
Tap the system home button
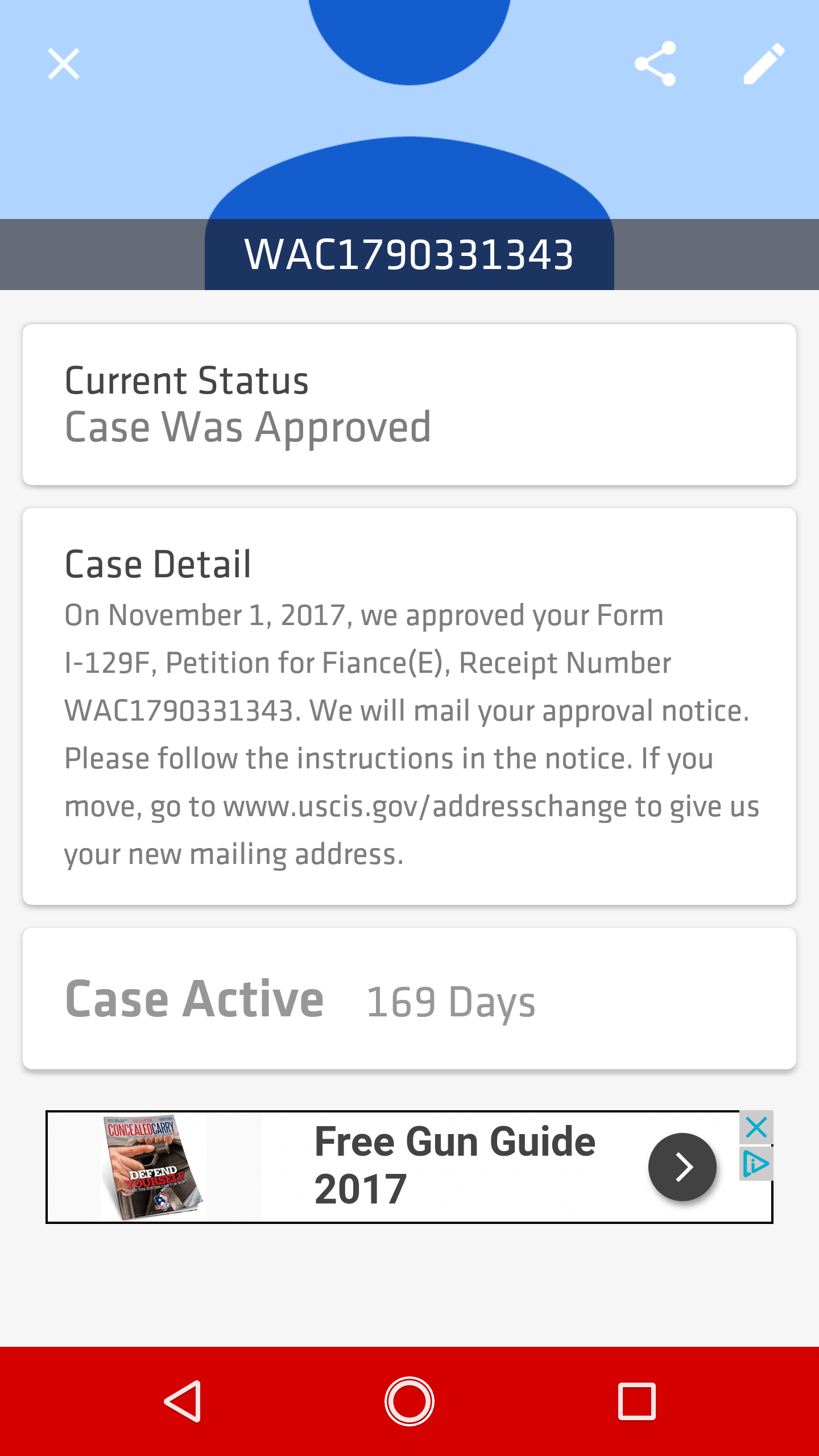409,1401
